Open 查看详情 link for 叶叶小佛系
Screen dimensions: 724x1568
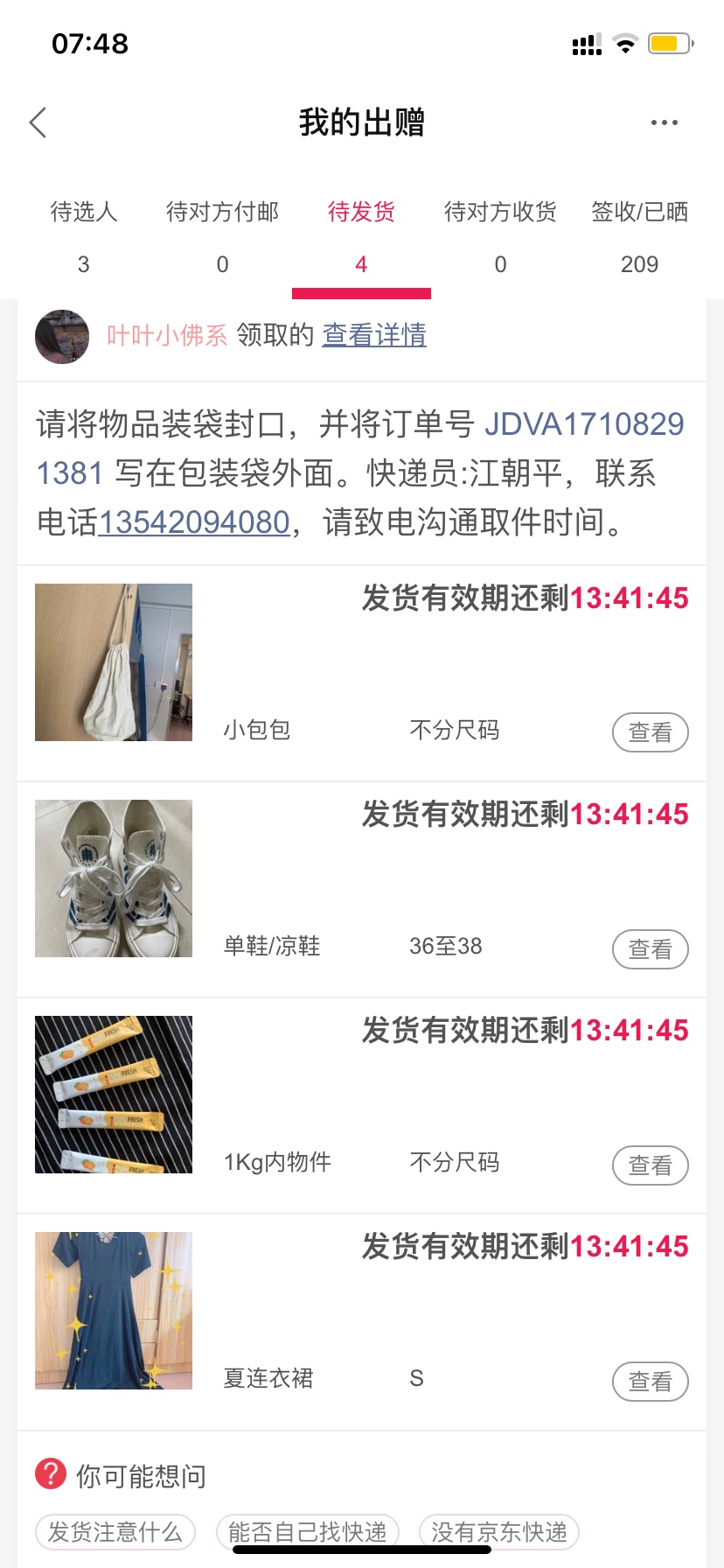[x=374, y=334]
